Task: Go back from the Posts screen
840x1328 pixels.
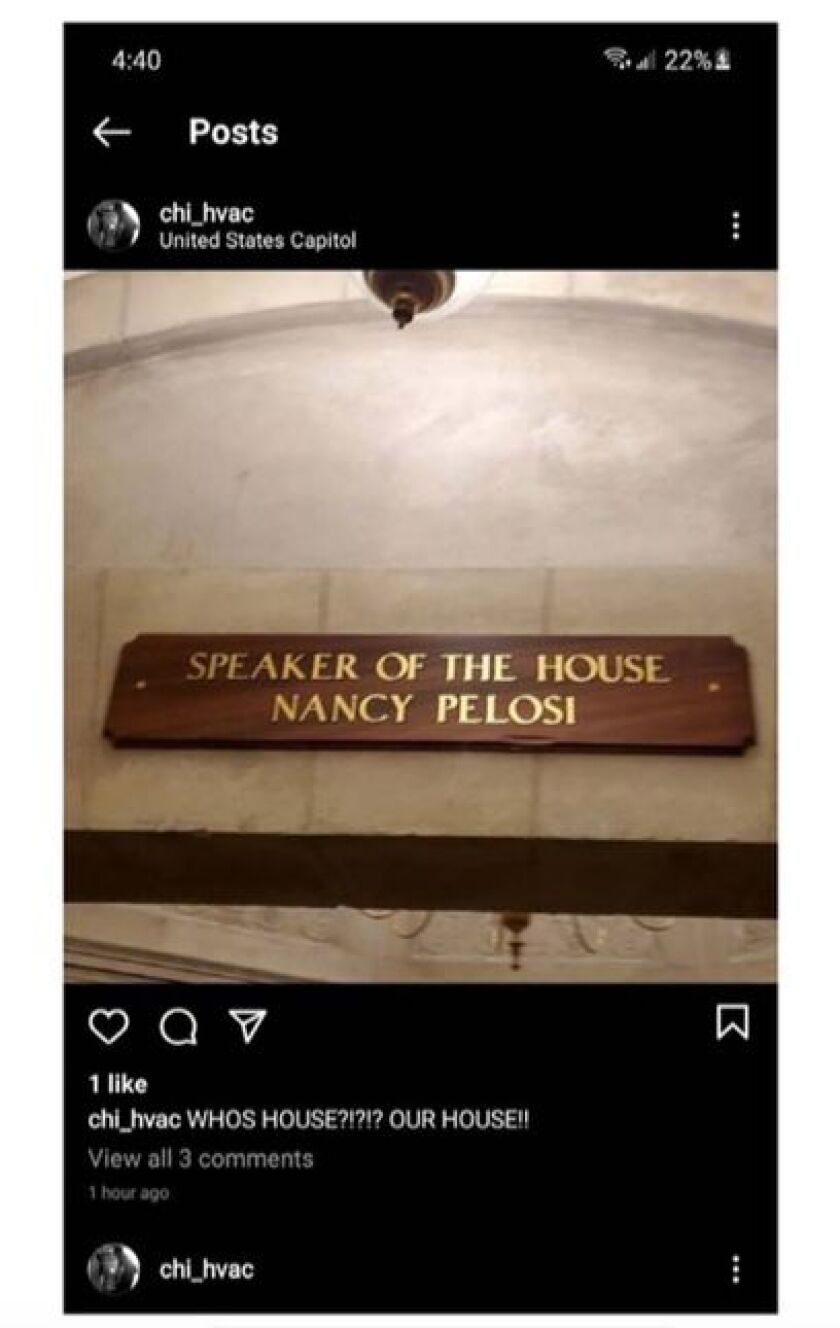Action: (x=111, y=132)
